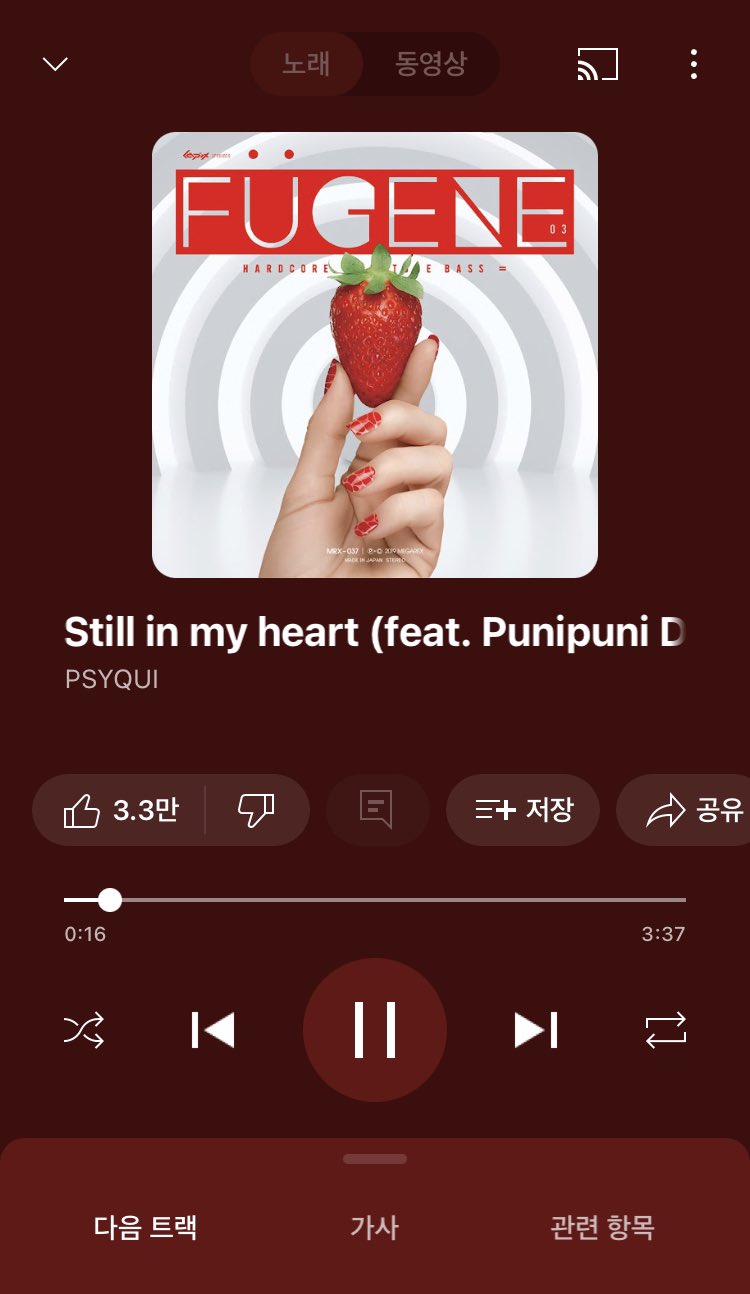Skip to the previous track
The height and width of the screenshot is (1294, 750).
click(x=213, y=1030)
